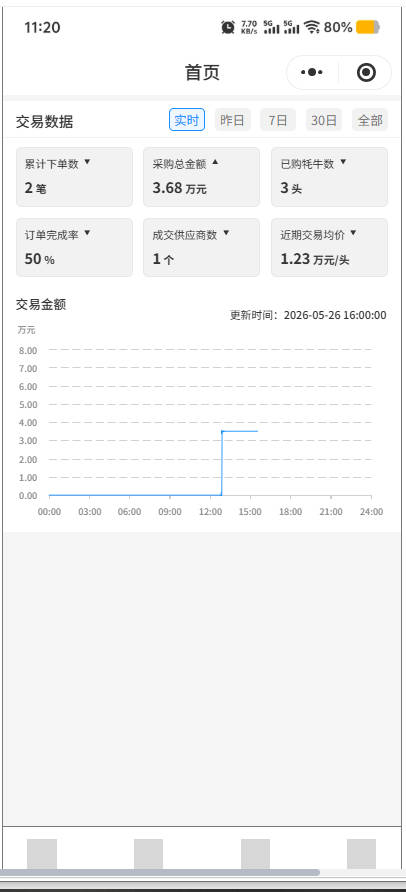Open the 成交供应商数 stat card
The image size is (406, 892).
201,247
